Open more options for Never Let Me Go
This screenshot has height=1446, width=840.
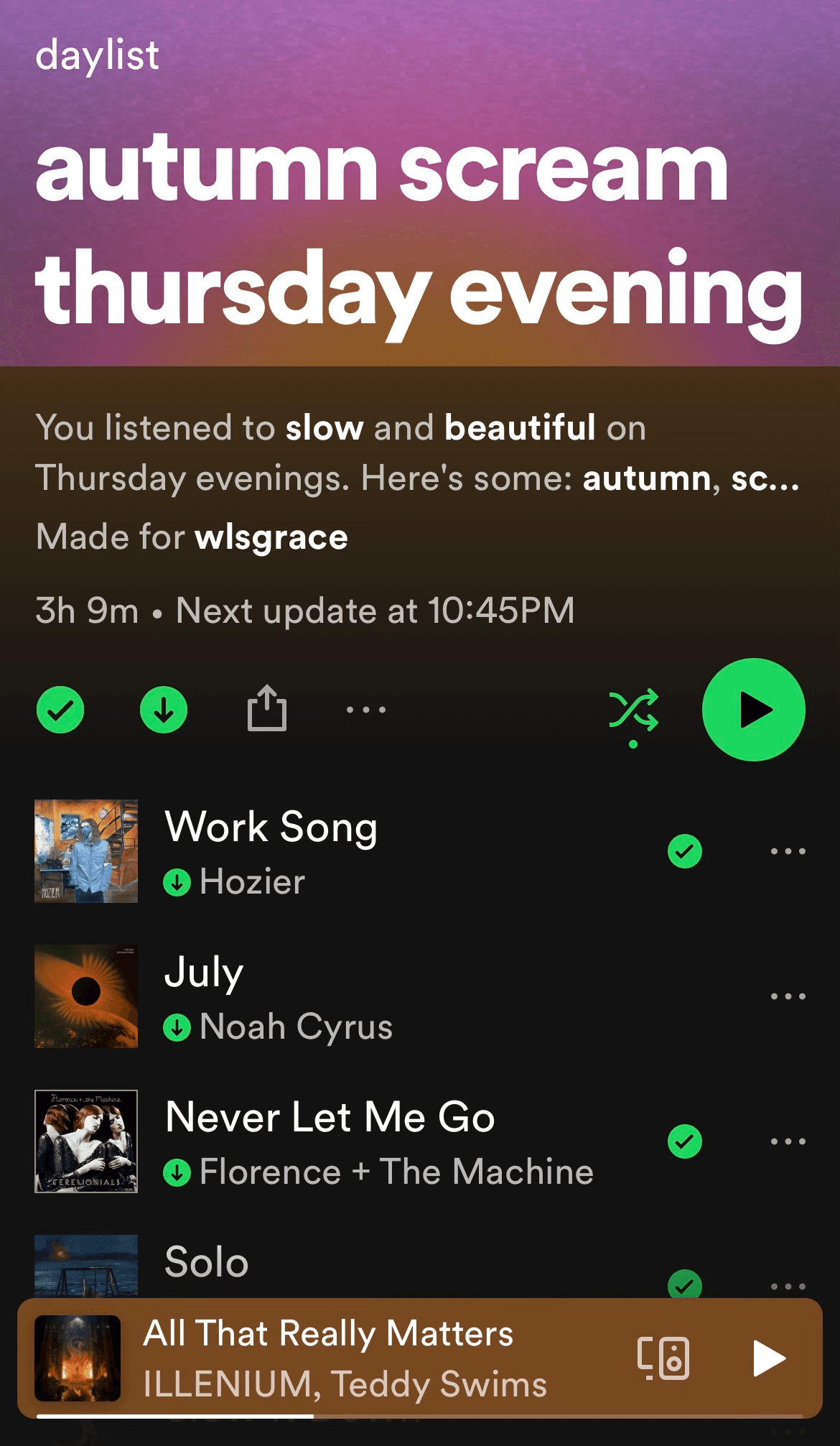(x=788, y=1141)
